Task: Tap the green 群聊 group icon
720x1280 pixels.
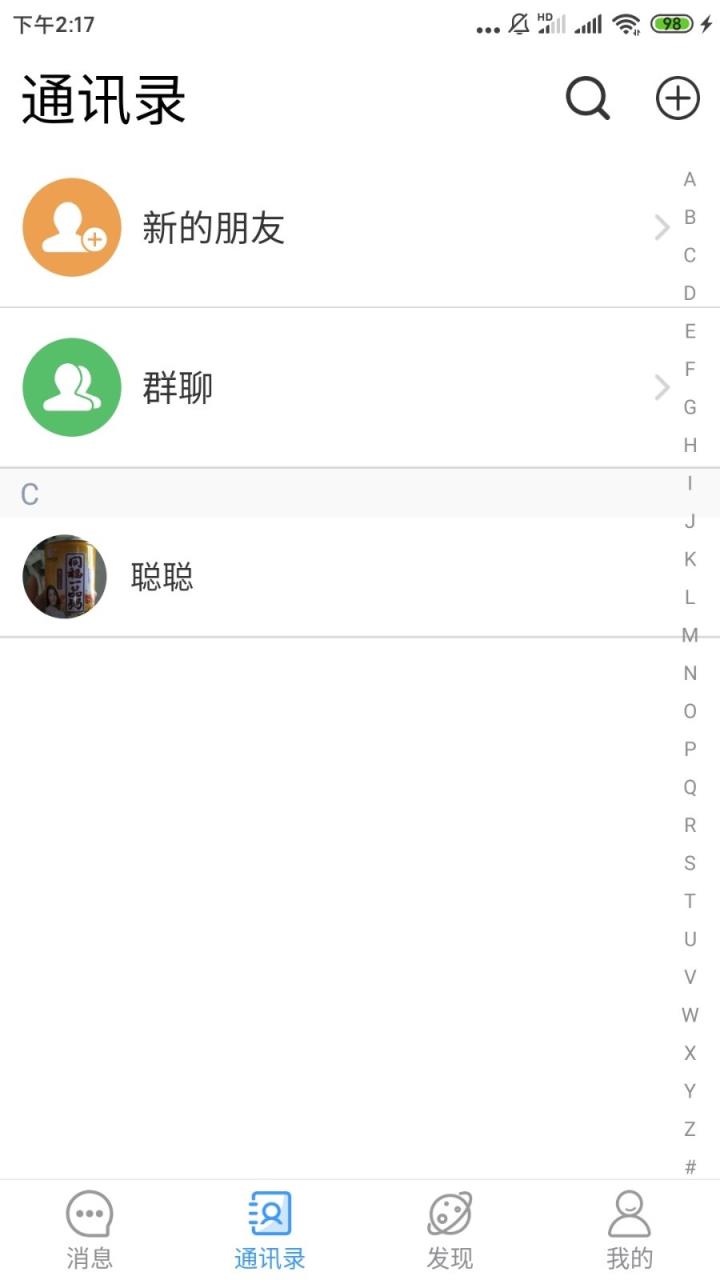Action: [x=71, y=387]
